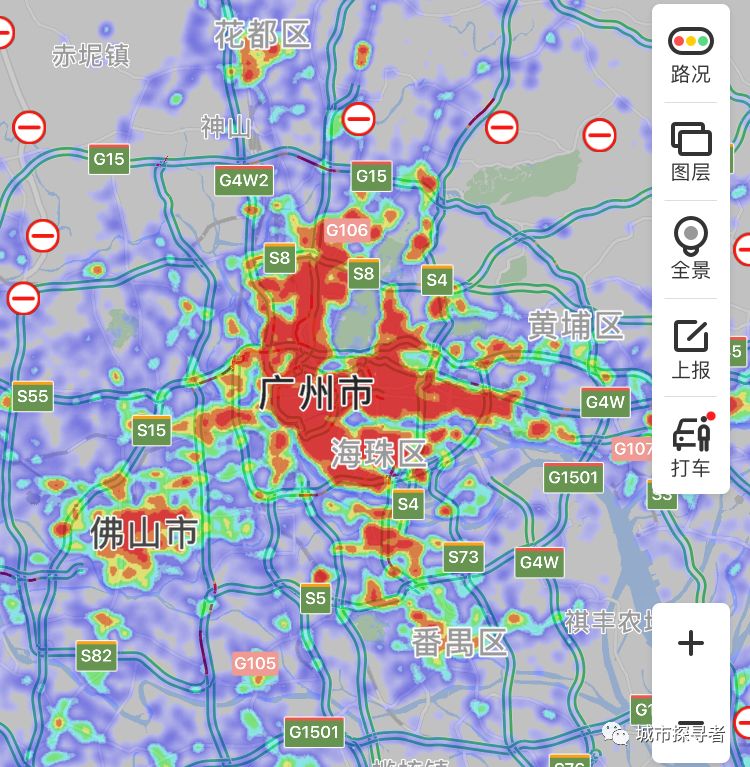Image resolution: width=750 pixels, height=767 pixels.
Task: Open 上报 to report an issue
Action: pos(691,348)
